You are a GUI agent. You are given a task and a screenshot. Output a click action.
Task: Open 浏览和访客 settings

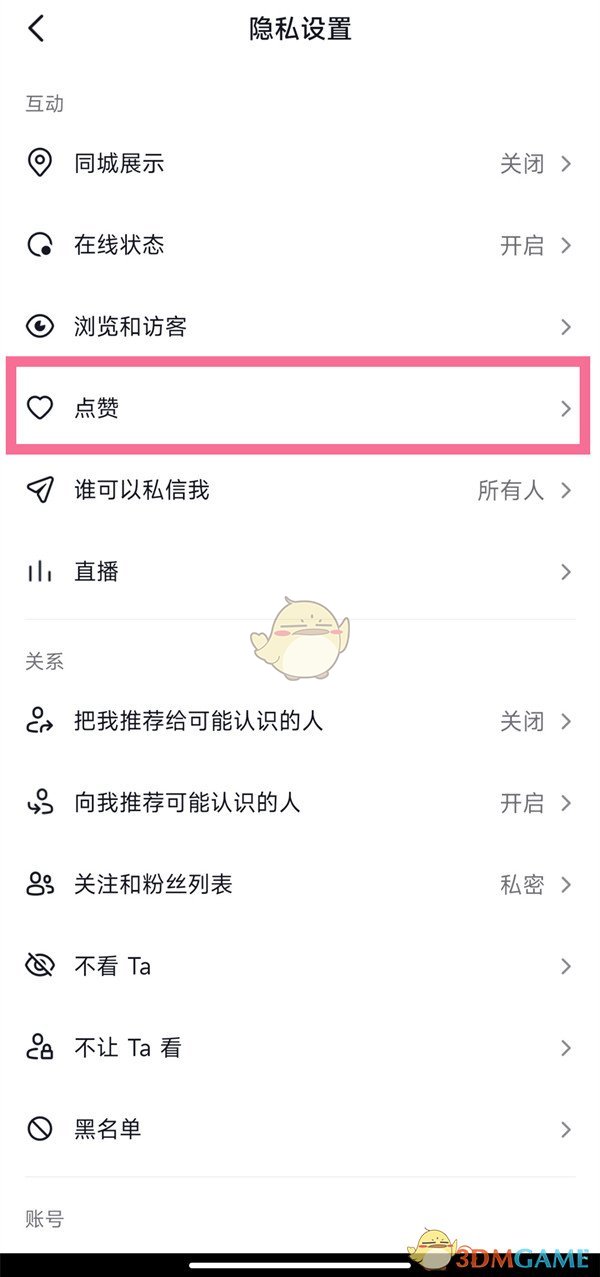300,327
